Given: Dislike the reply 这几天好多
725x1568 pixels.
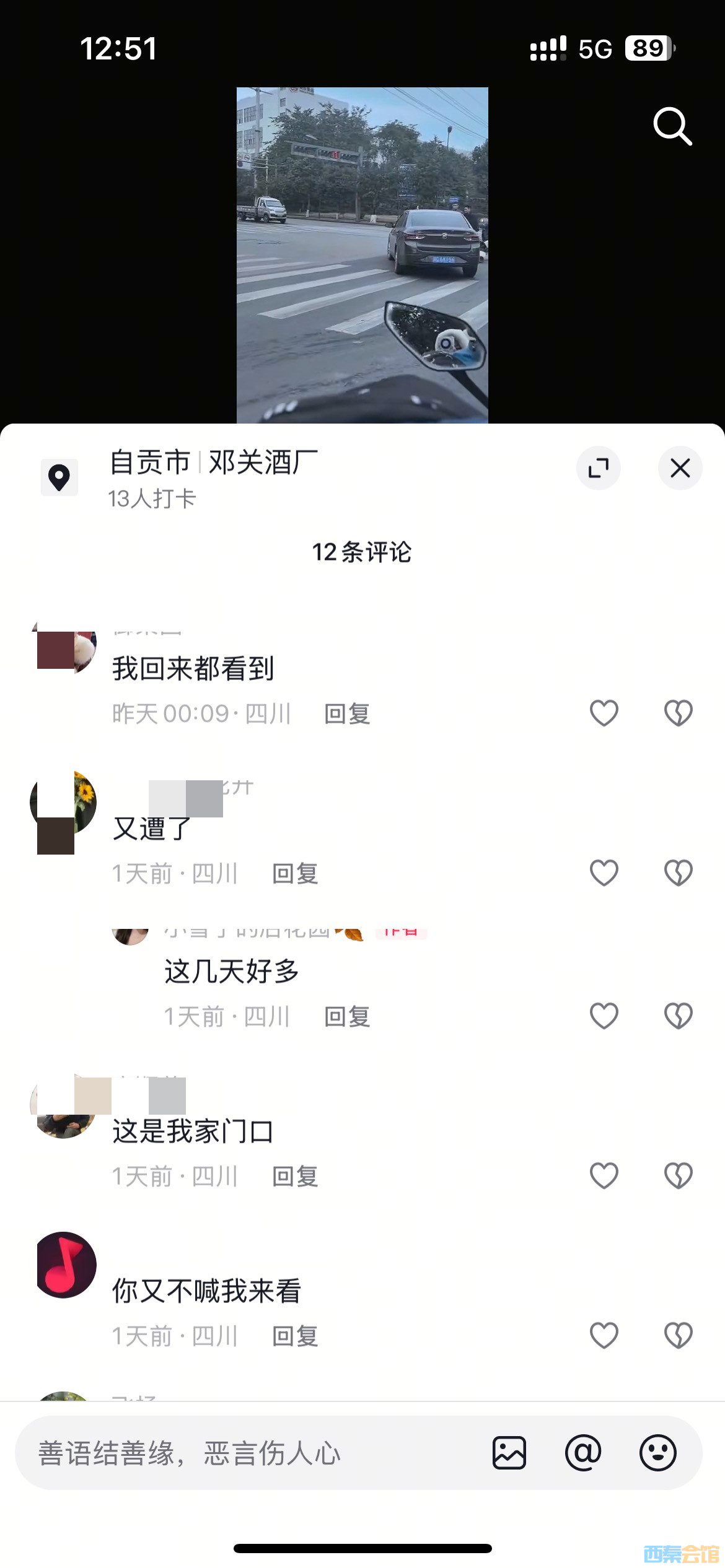Looking at the screenshot, I should (678, 1016).
